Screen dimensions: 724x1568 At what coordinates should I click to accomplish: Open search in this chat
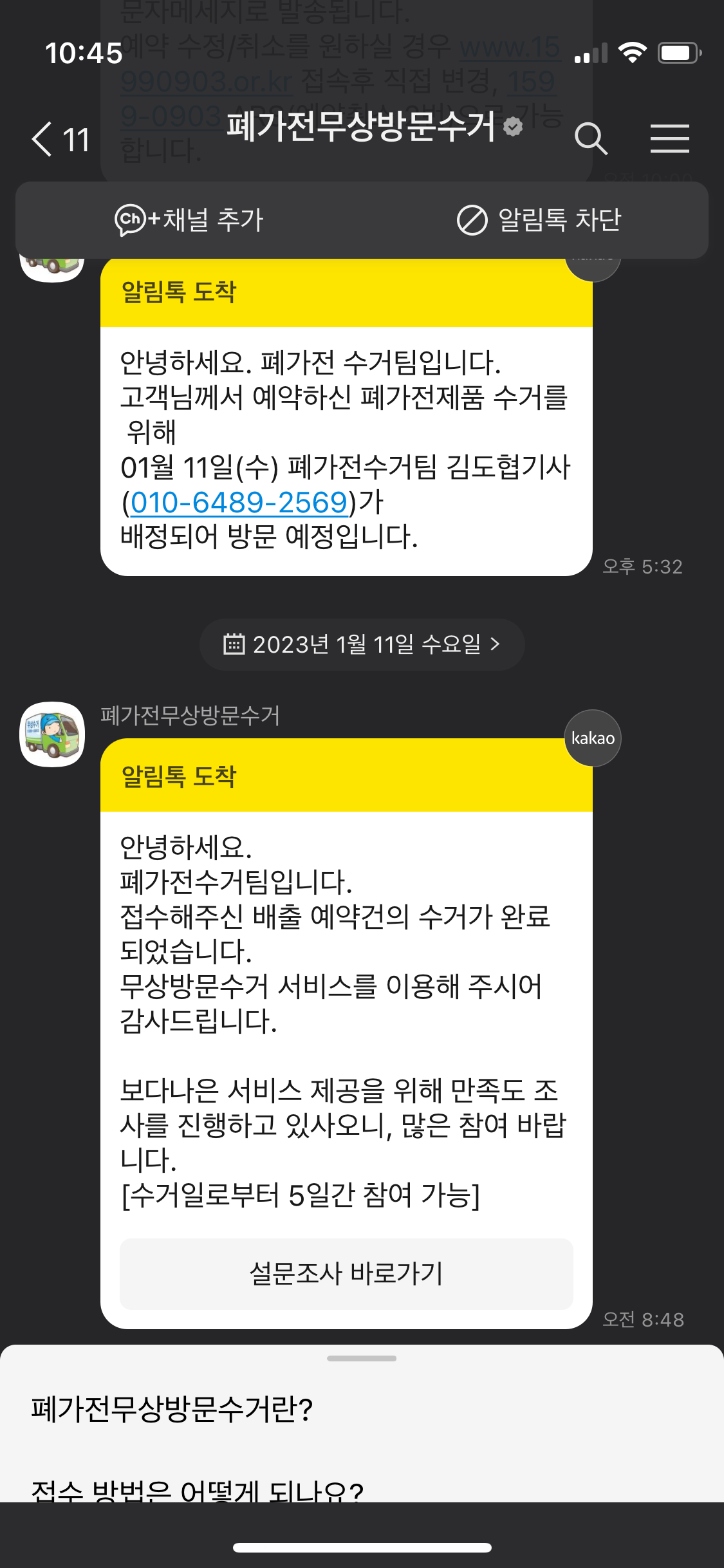(x=590, y=139)
